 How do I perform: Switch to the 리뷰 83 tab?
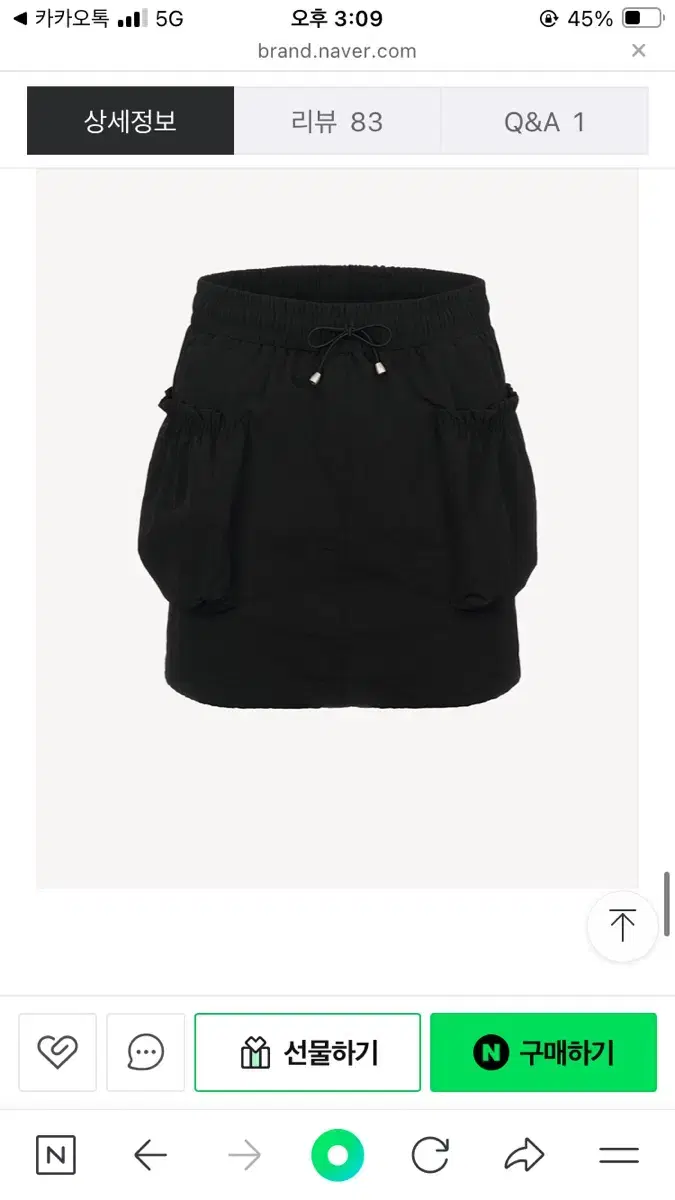pos(337,121)
